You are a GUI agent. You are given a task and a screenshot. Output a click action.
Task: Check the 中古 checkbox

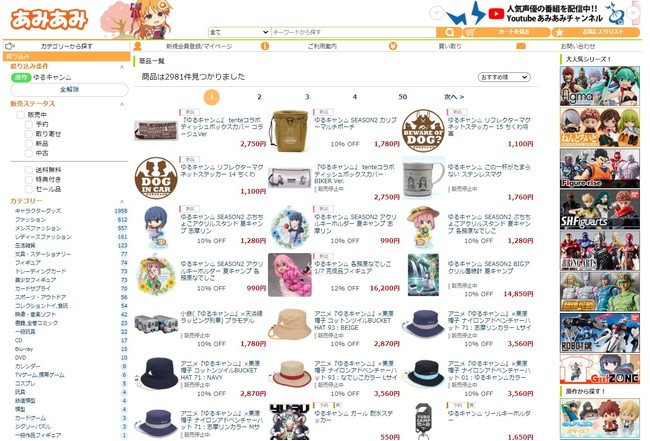point(29,153)
